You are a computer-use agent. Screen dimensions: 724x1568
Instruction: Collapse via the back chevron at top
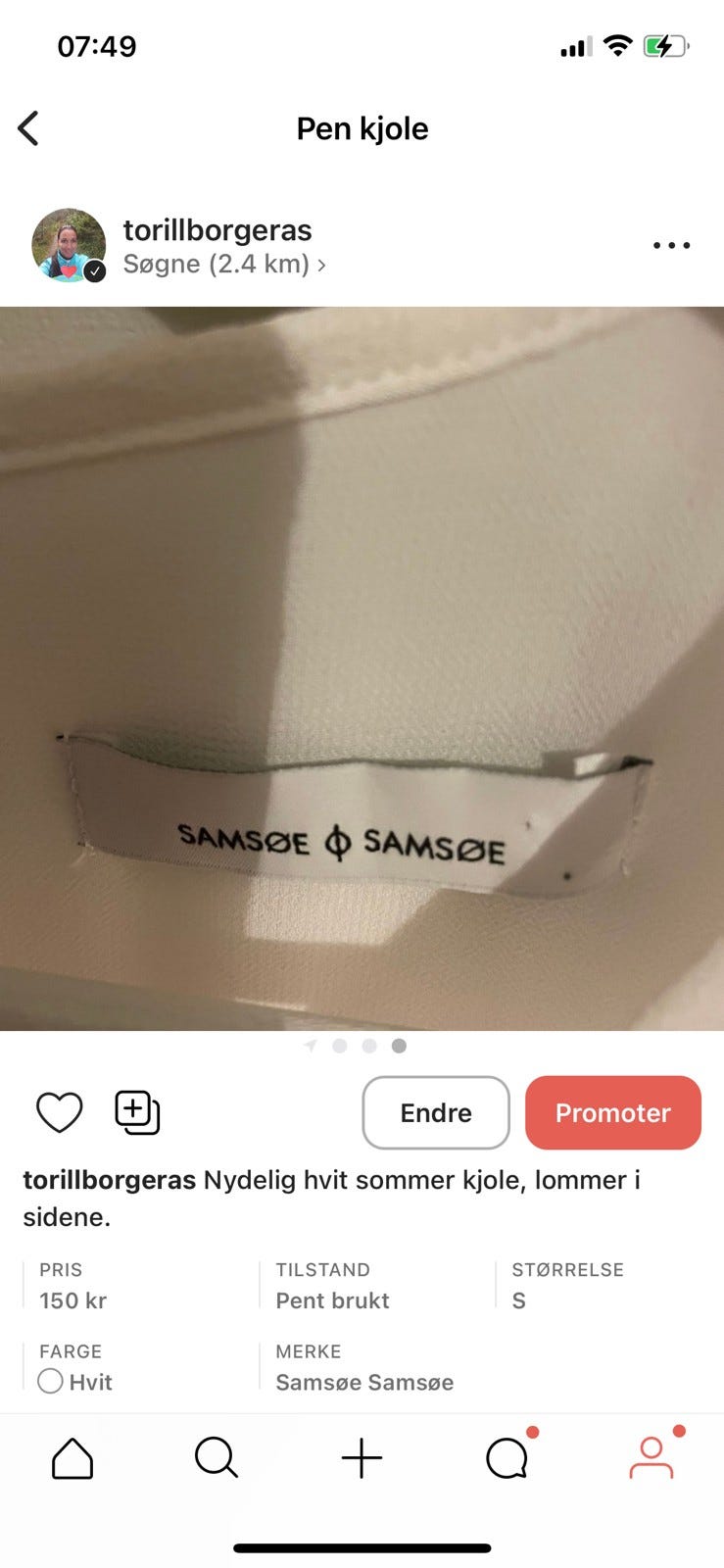tap(29, 127)
